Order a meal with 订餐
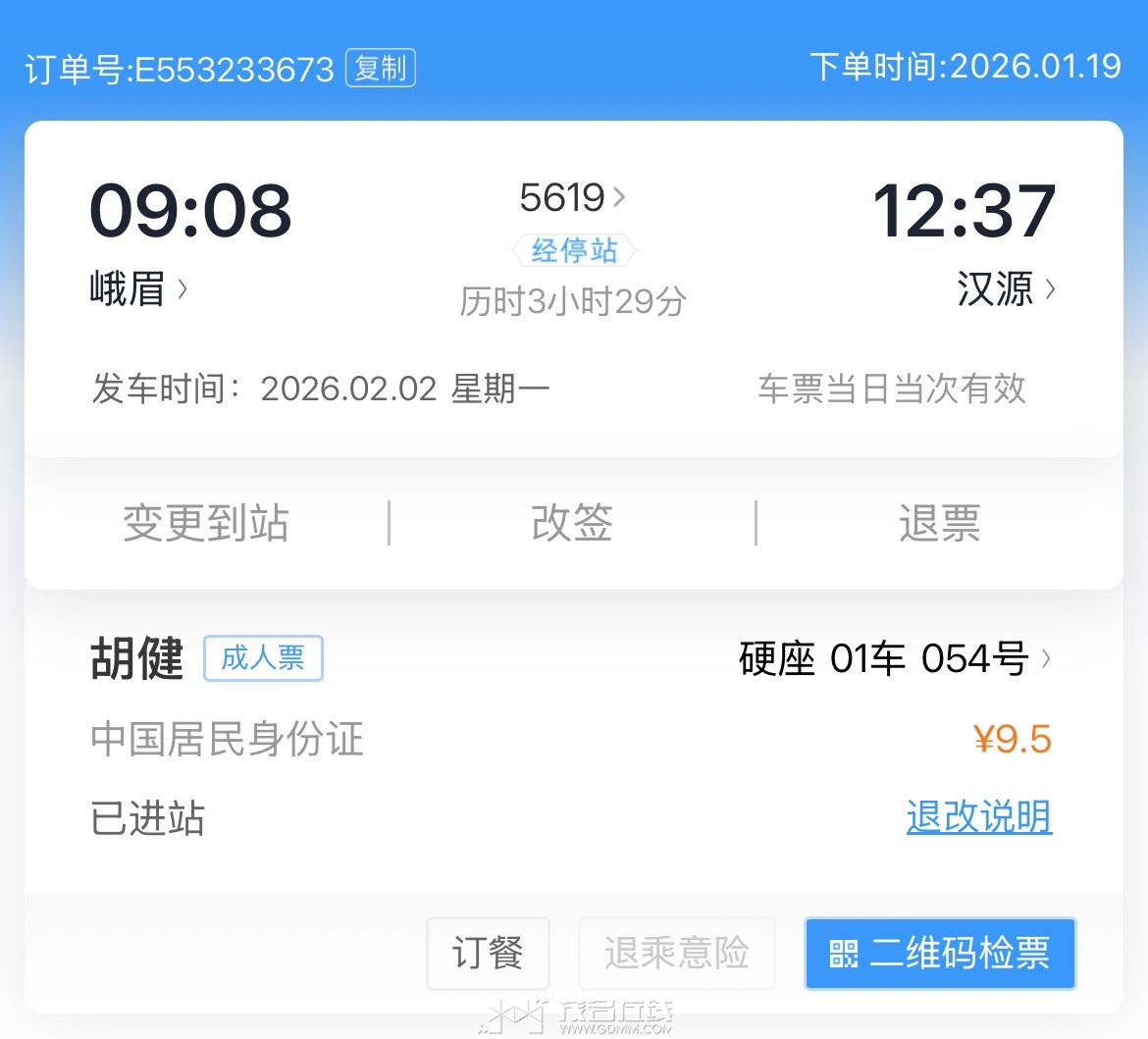This screenshot has width=1148, height=1039. coord(488,953)
